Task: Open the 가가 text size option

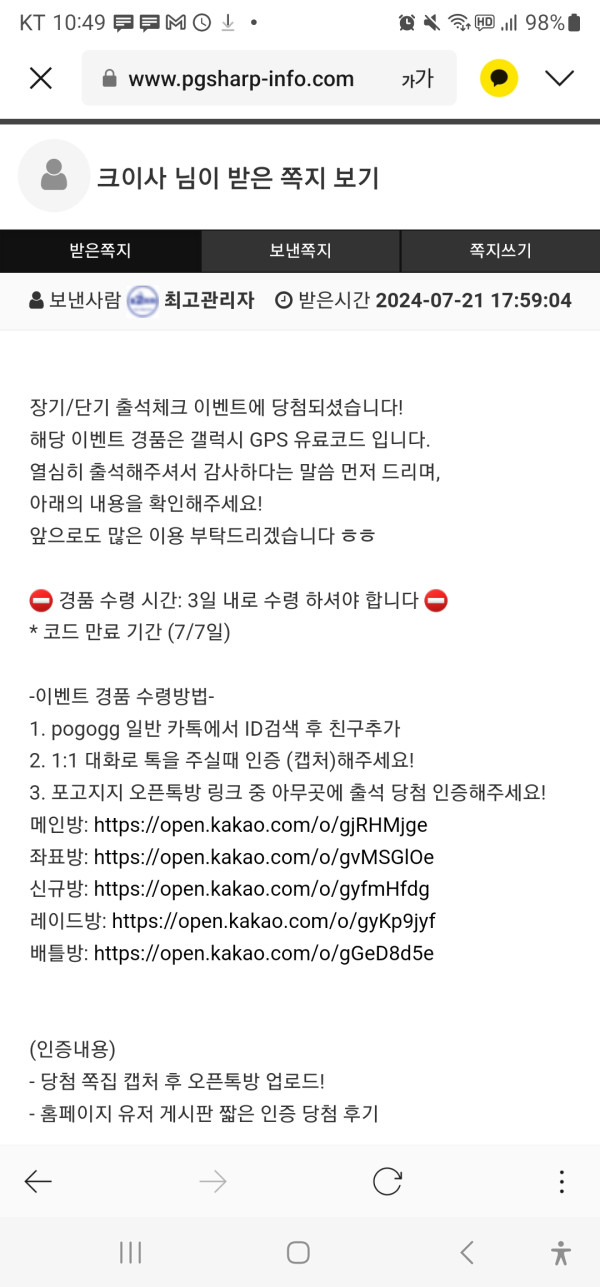Action: click(417, 79)
